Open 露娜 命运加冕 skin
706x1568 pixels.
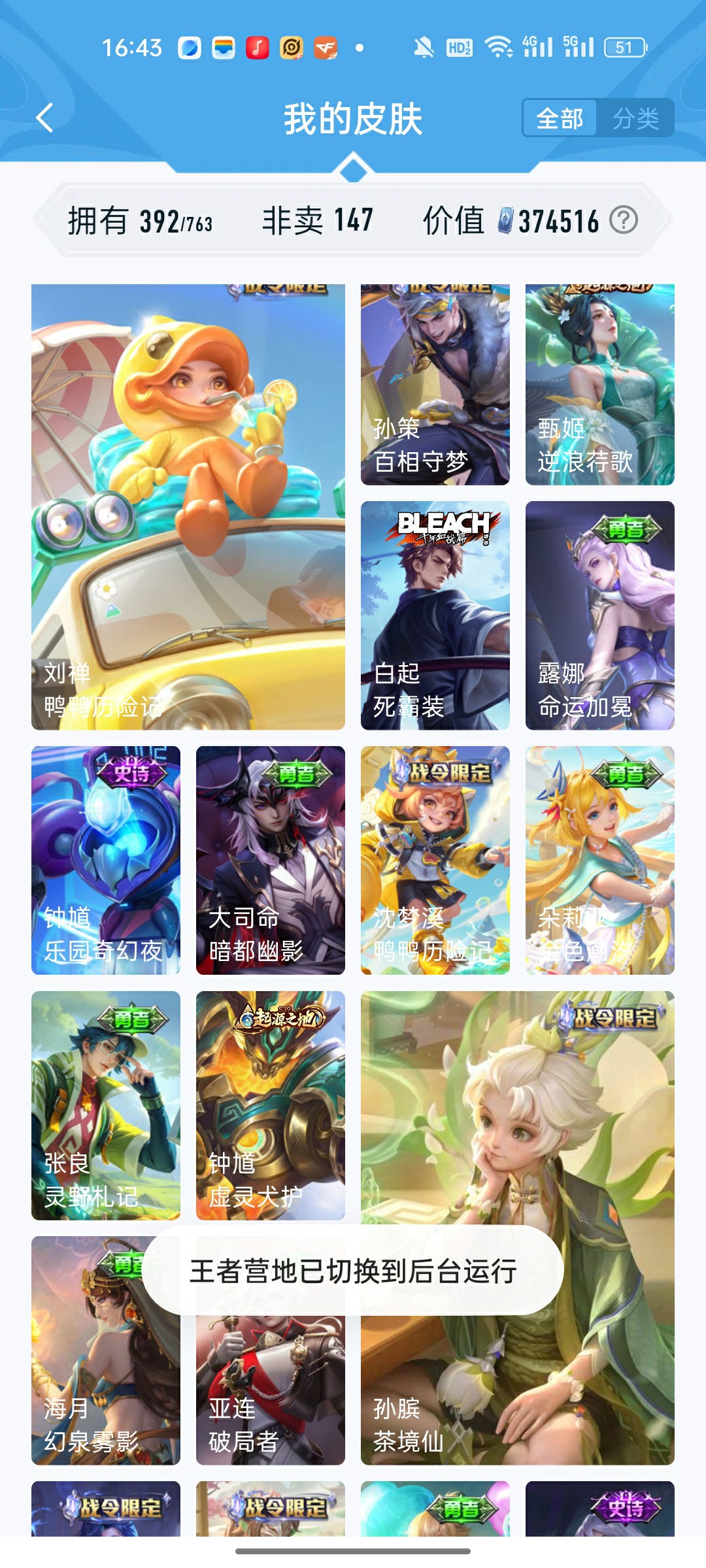click(599, 615)
